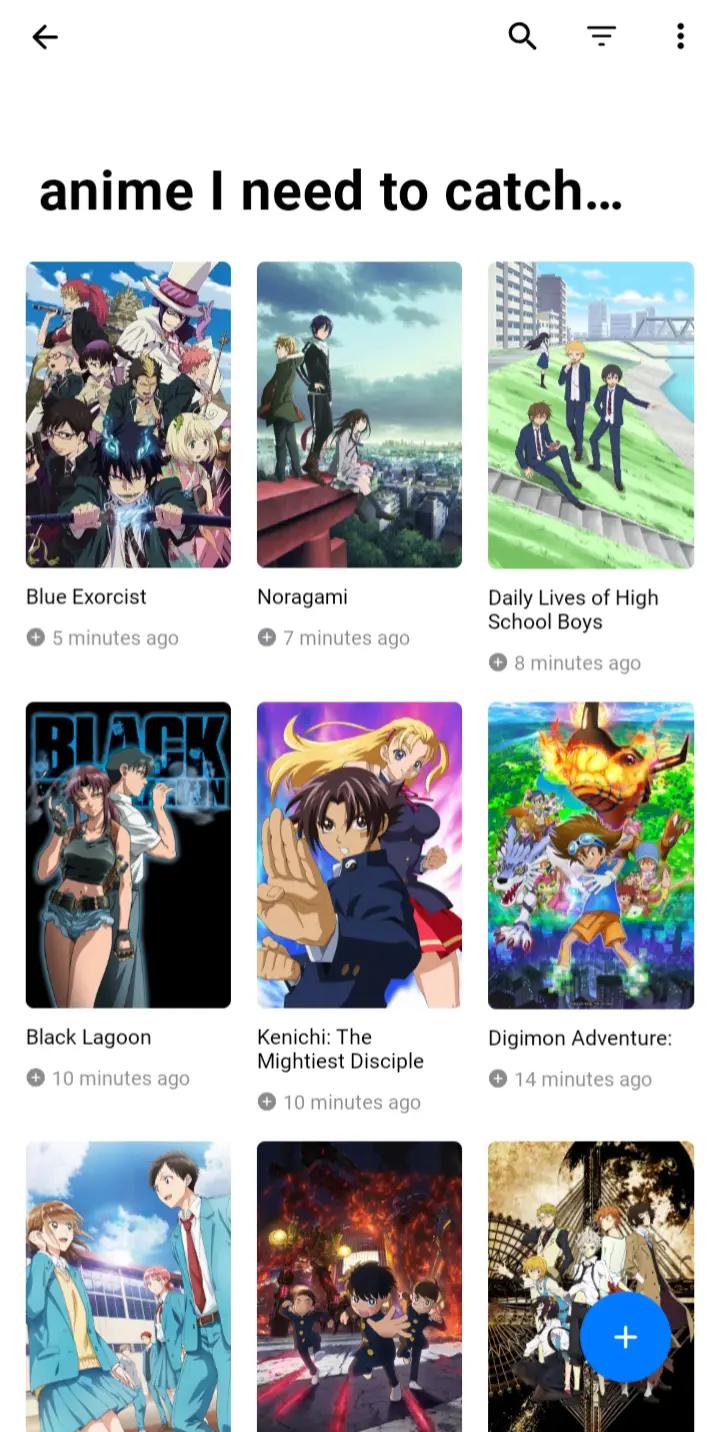Open the Black Lagoon card
The width and height of the screenshot is (720, 1432).
coord(128,897)
